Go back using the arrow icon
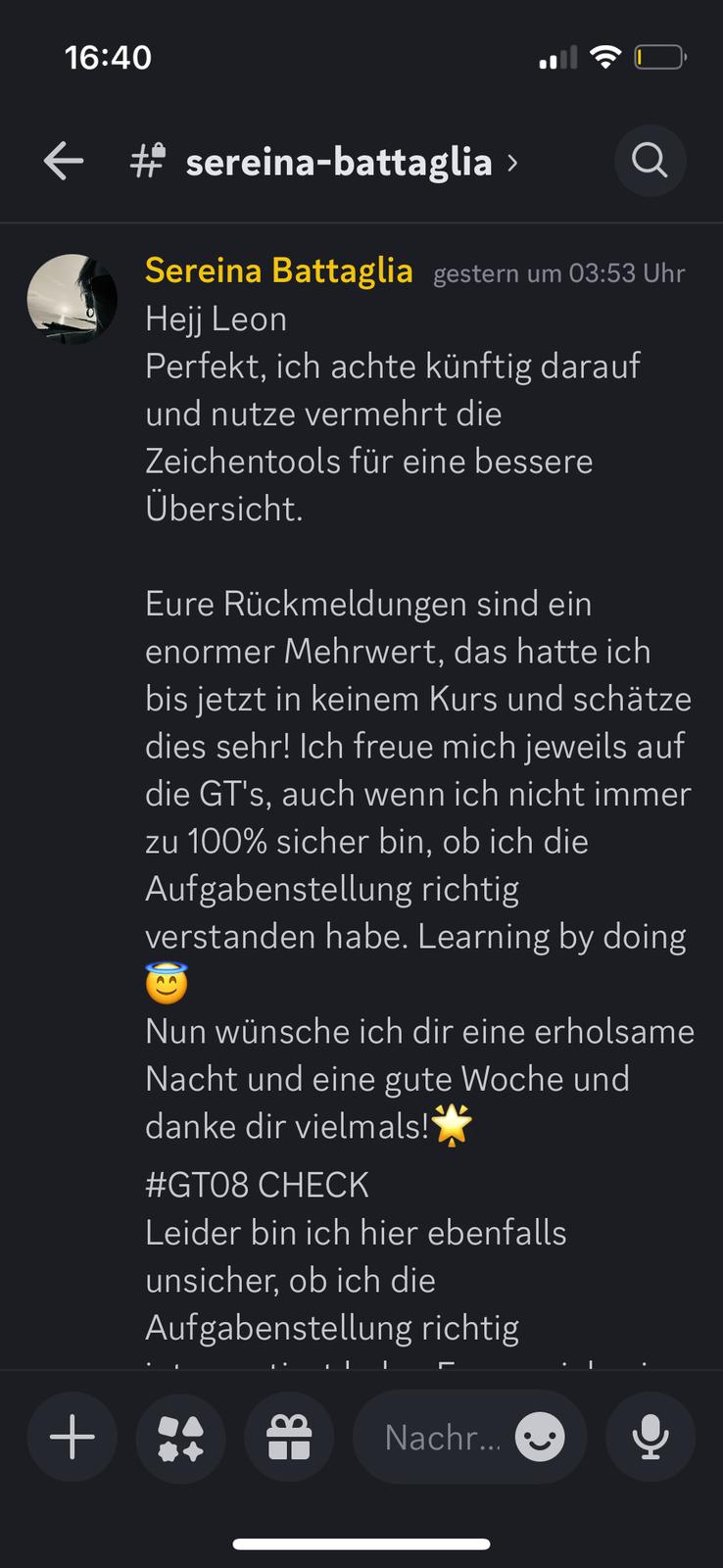The image size is (723, 1568). coord(64,161)
